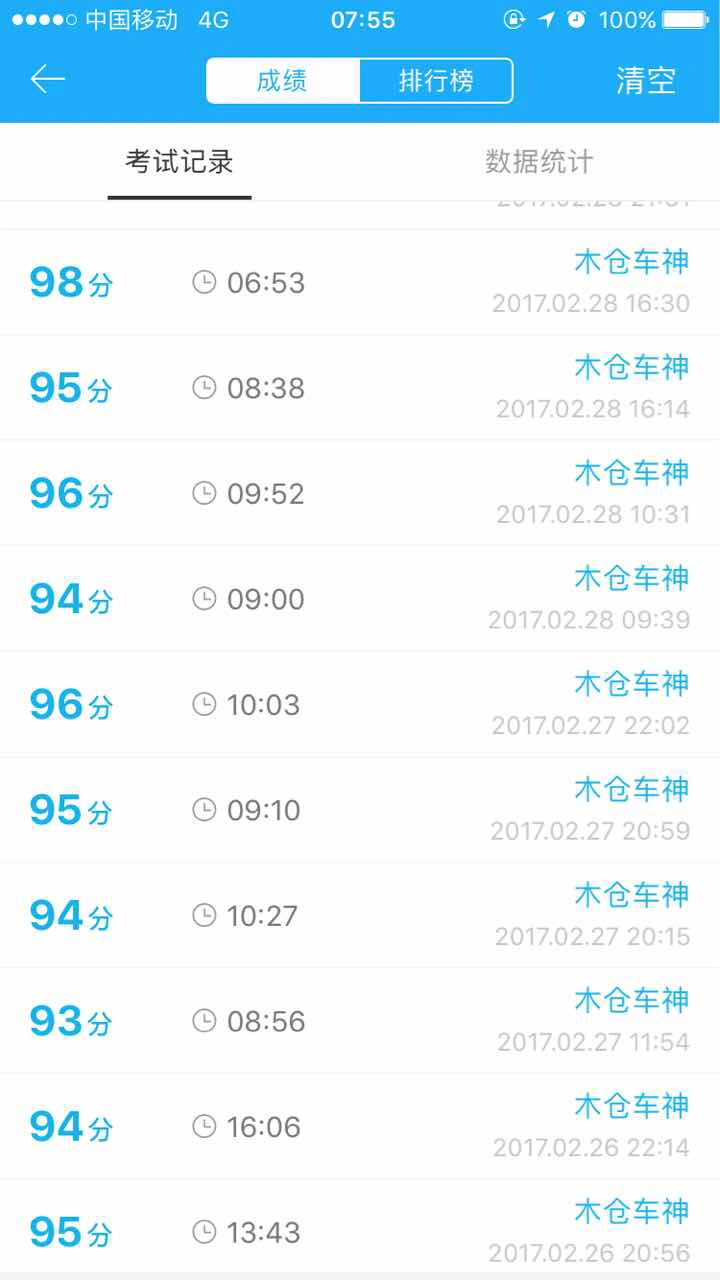
Task: Open the 98分 record from 2017.02.28 16:30
Action: point(360,282)
